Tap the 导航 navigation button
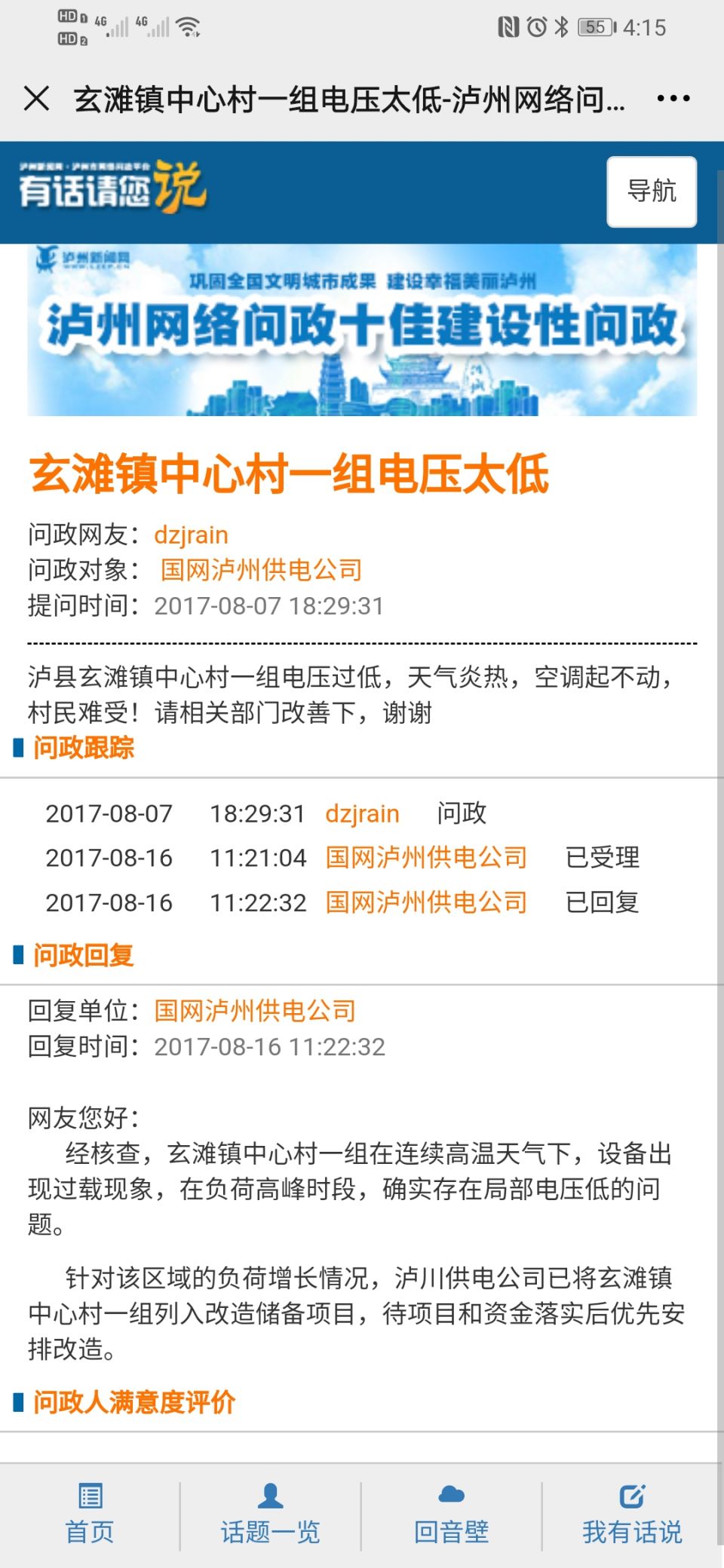Viewport: 724px width, 1568px height. click(x=651, y=191)
